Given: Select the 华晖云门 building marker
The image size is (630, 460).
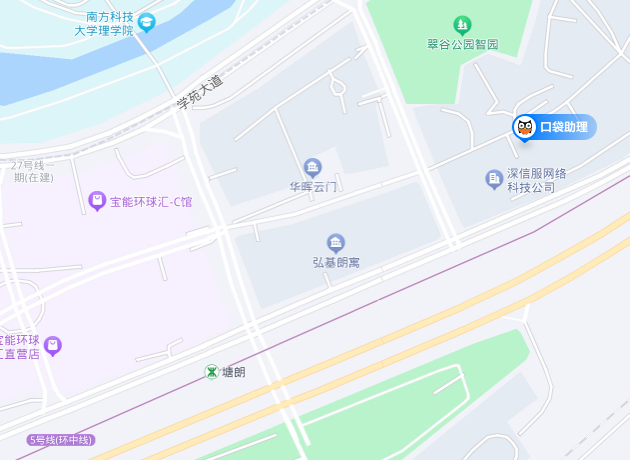Looking at the screenshot, I should (313, 167).
